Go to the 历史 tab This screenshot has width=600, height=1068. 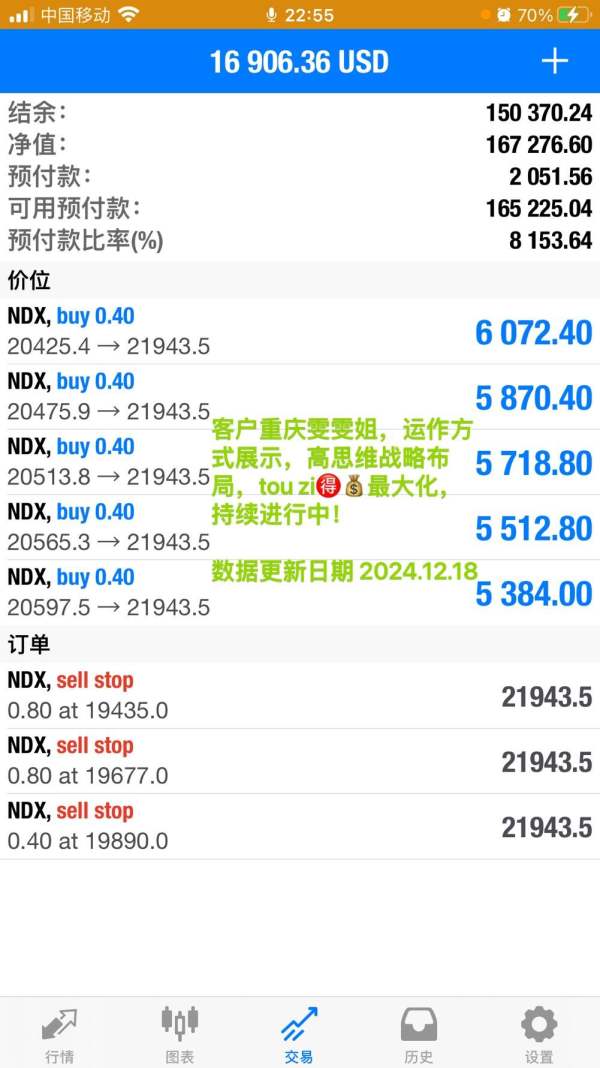(419, 1034)
